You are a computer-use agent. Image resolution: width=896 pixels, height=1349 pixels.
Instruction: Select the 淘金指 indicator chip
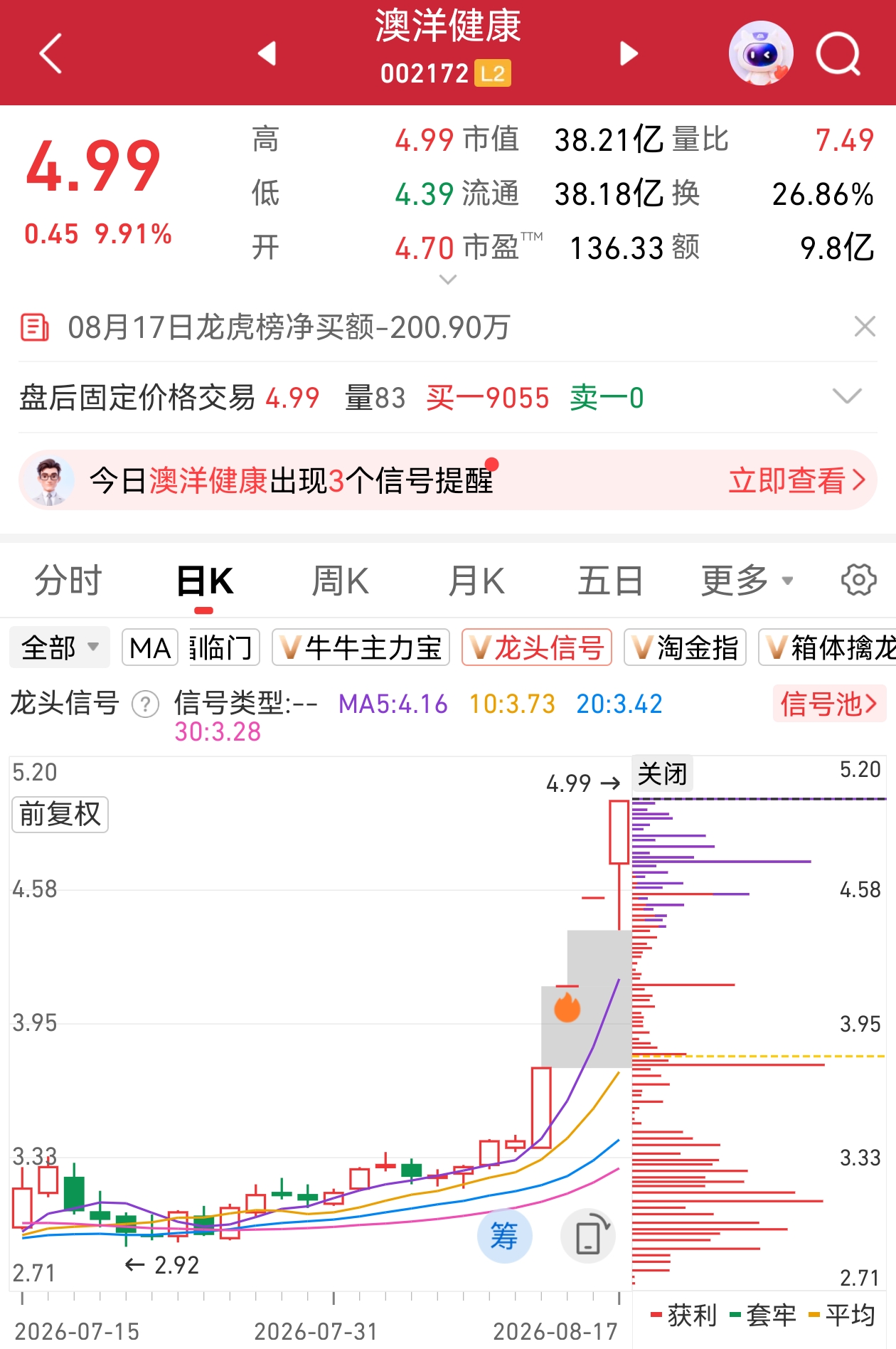pyautogui.click(x=685, y=647)
